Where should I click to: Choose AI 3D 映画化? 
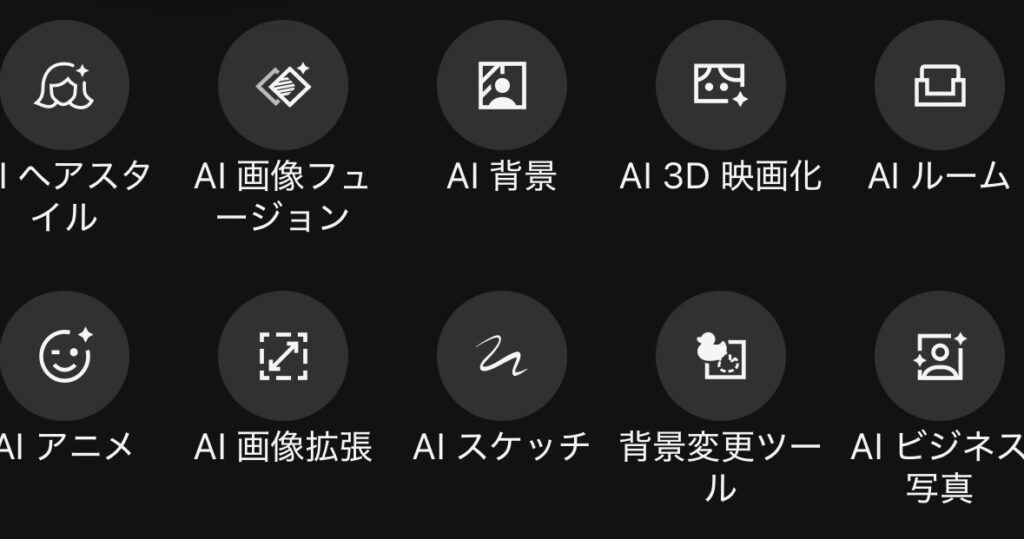click(720, 85)
